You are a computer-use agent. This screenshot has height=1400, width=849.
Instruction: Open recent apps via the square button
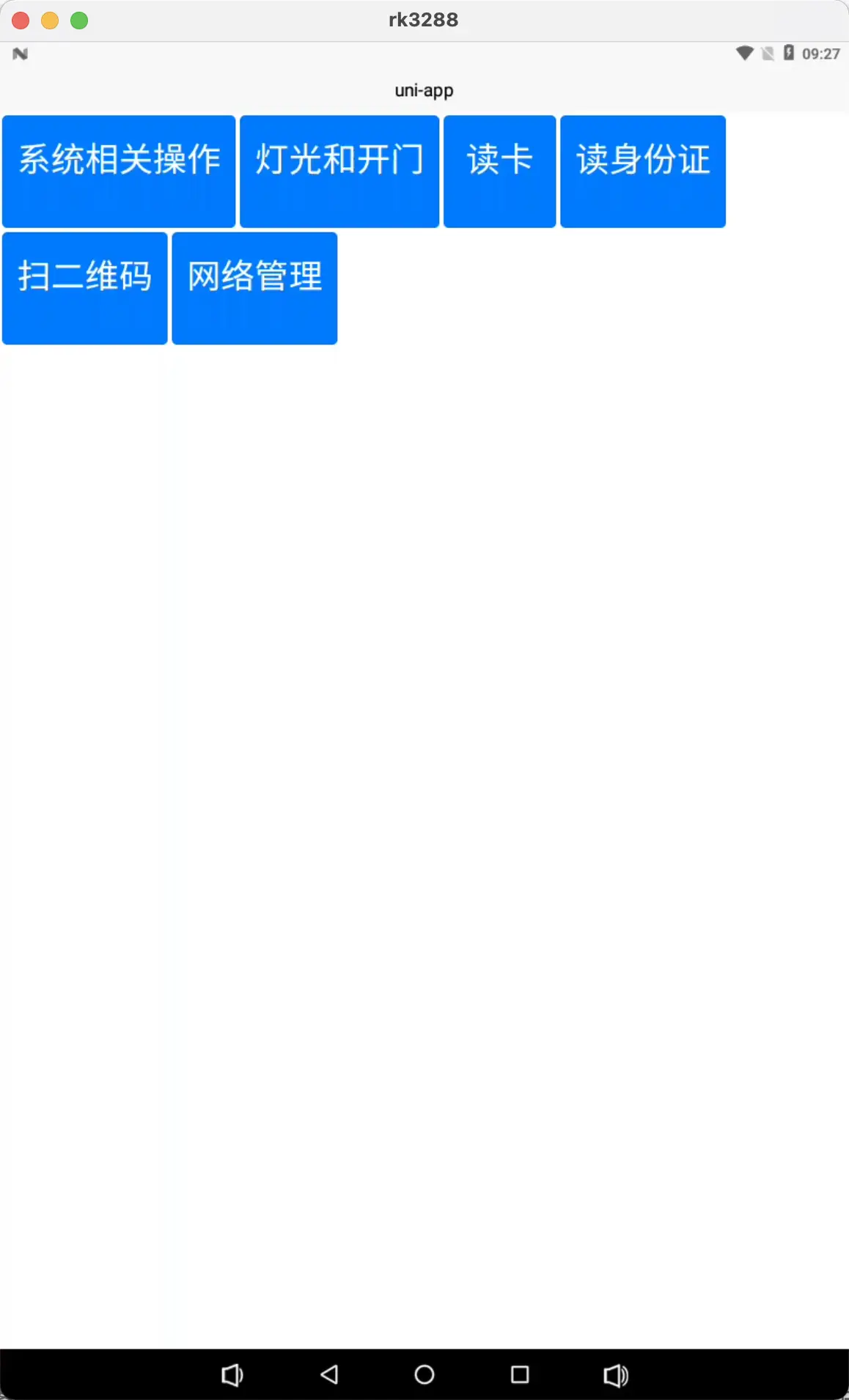tap(520, 1374)
